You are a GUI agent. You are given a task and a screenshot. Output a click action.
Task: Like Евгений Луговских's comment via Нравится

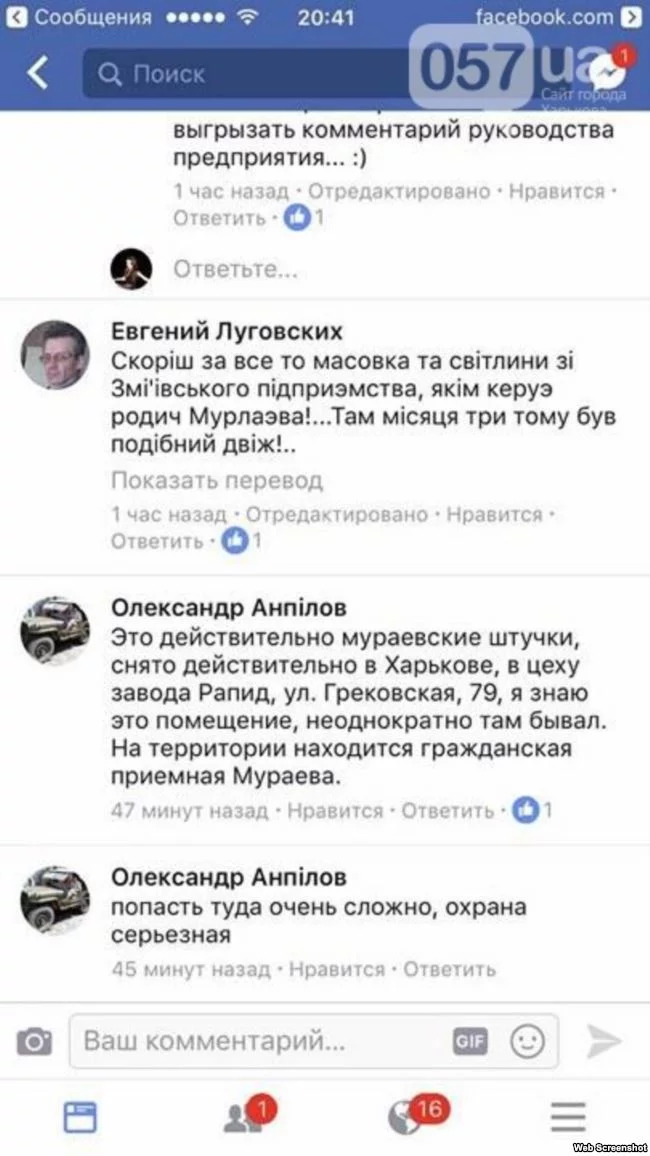click(x=493, y=514)
